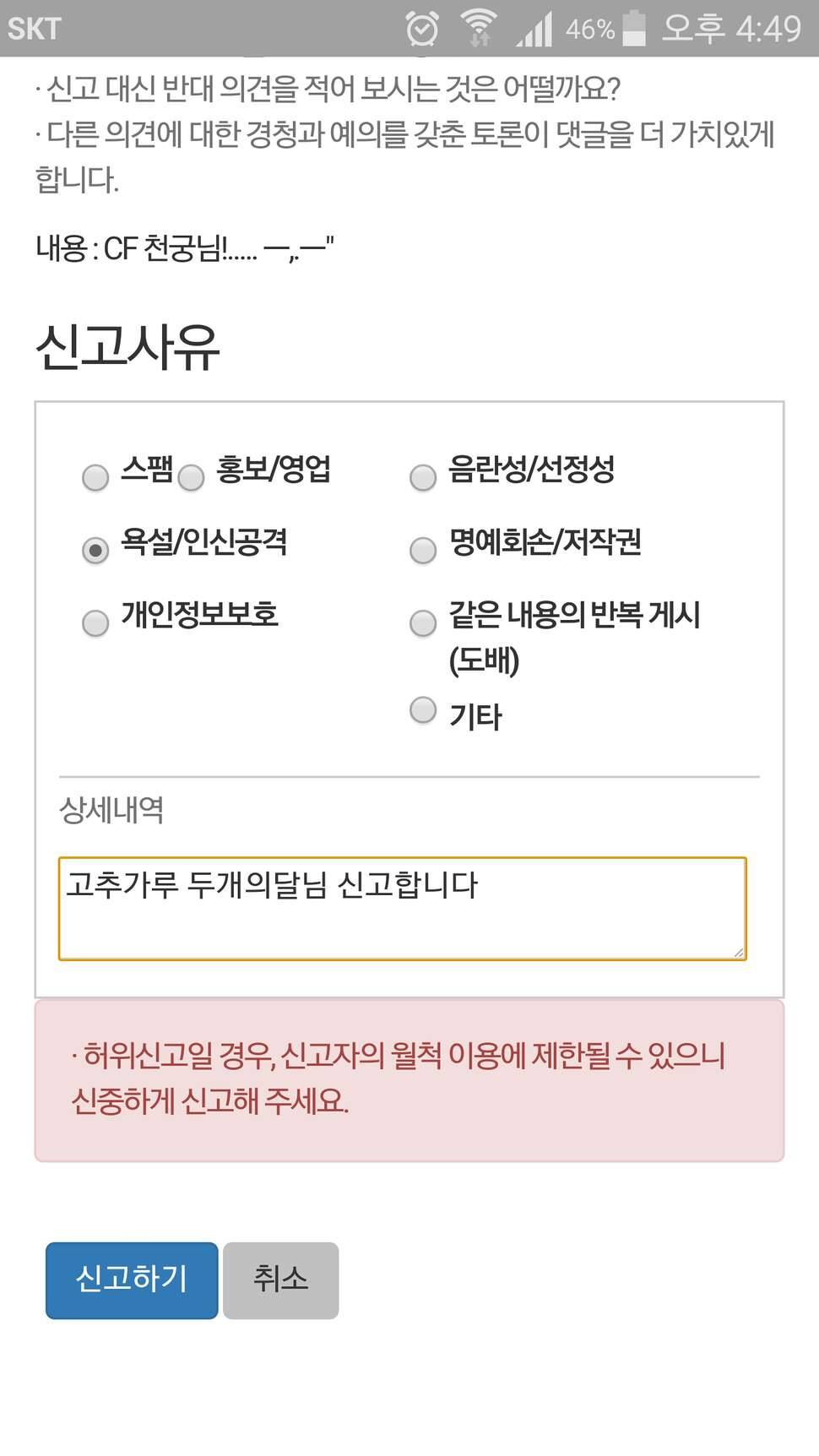The image size is (819, 1456).
Task: Pick 같은 내용의 반복 게시 (도배)
Action: coord(423,623)
